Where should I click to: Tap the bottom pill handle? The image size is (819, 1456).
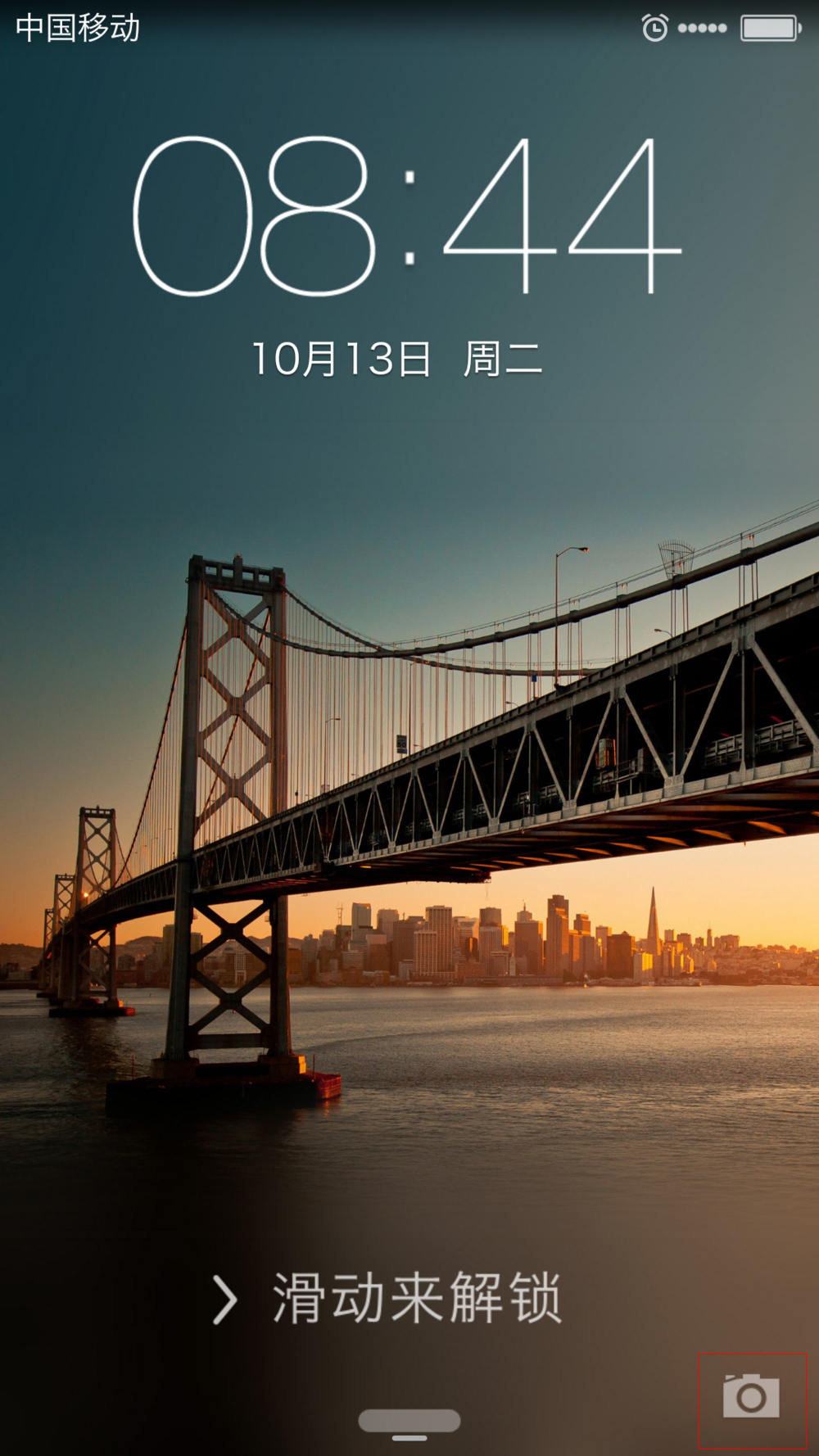[409, 1421]
